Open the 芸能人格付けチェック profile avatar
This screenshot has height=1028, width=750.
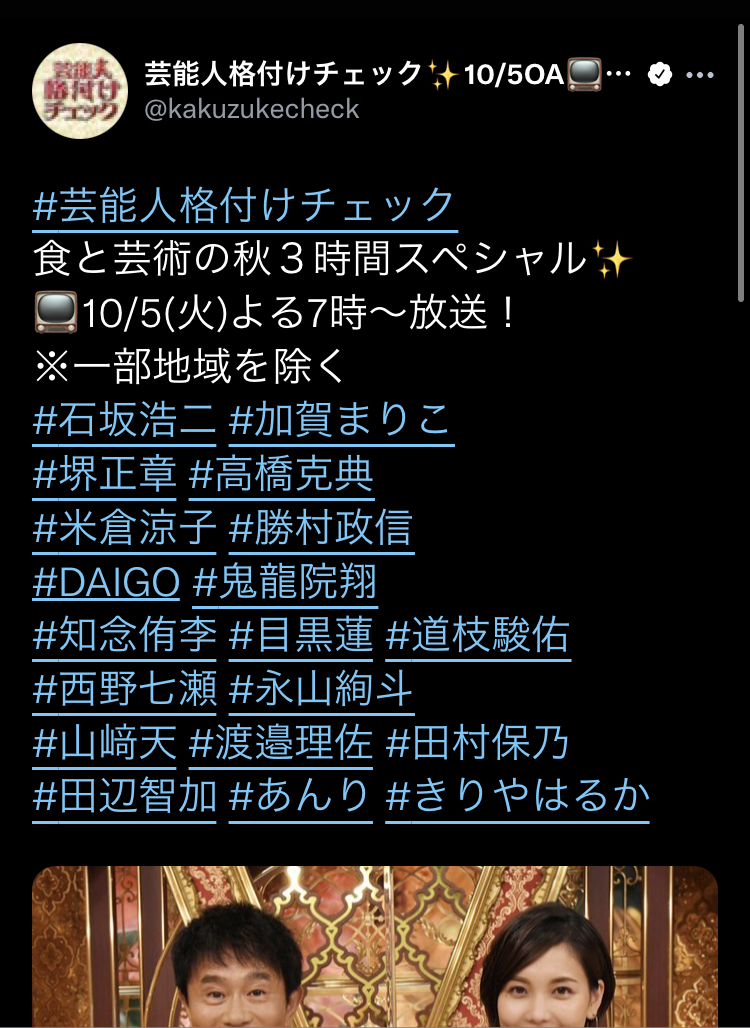(80, 90)
